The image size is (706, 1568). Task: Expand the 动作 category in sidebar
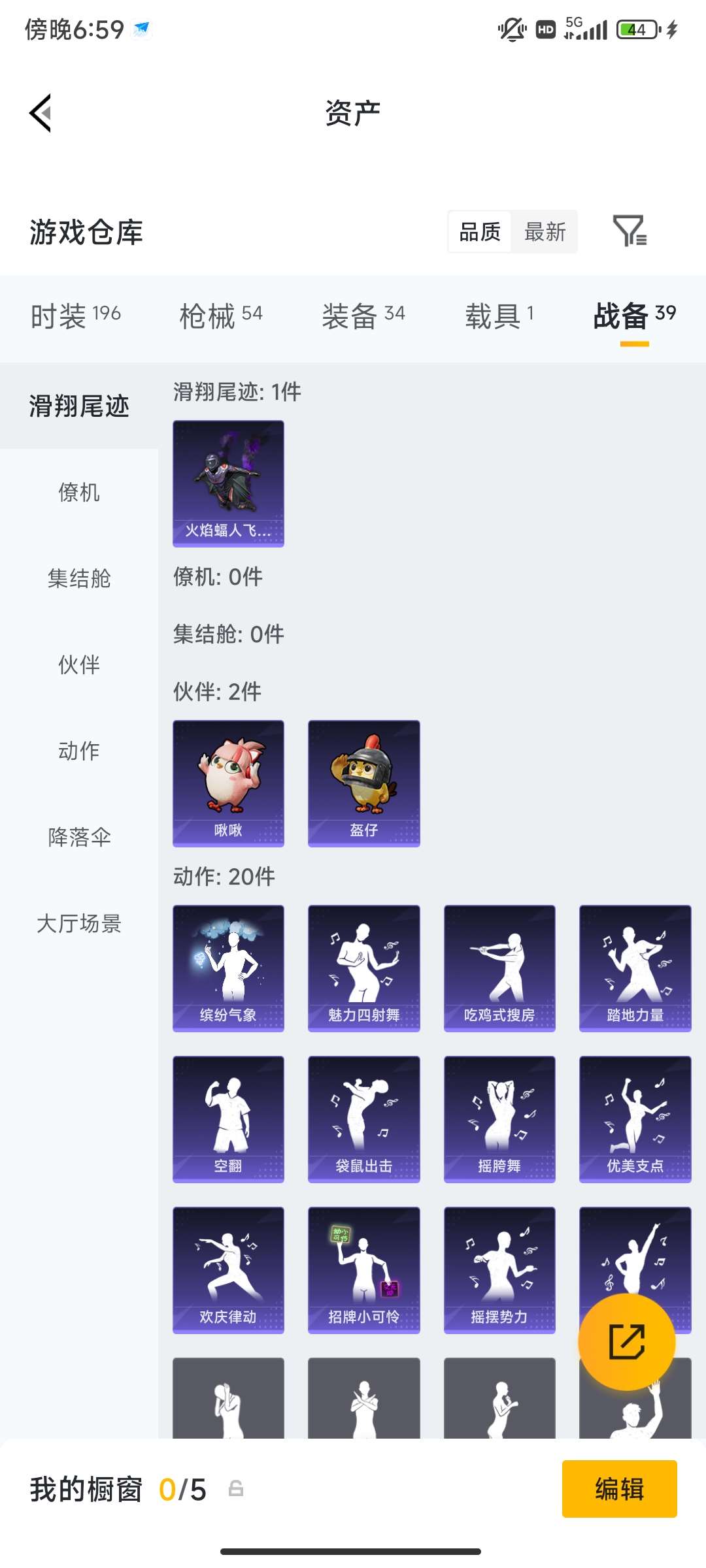coord(79,751)
